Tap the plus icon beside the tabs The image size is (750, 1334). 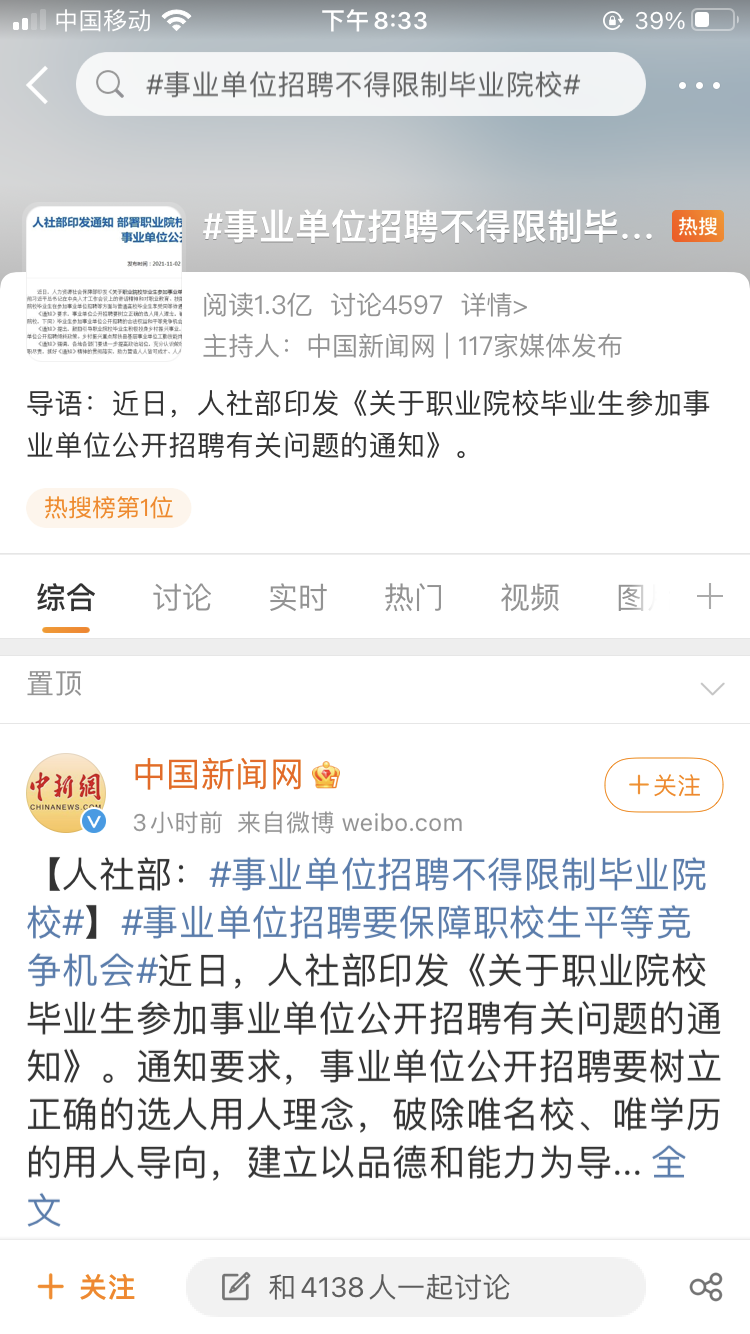pos(709,598)
